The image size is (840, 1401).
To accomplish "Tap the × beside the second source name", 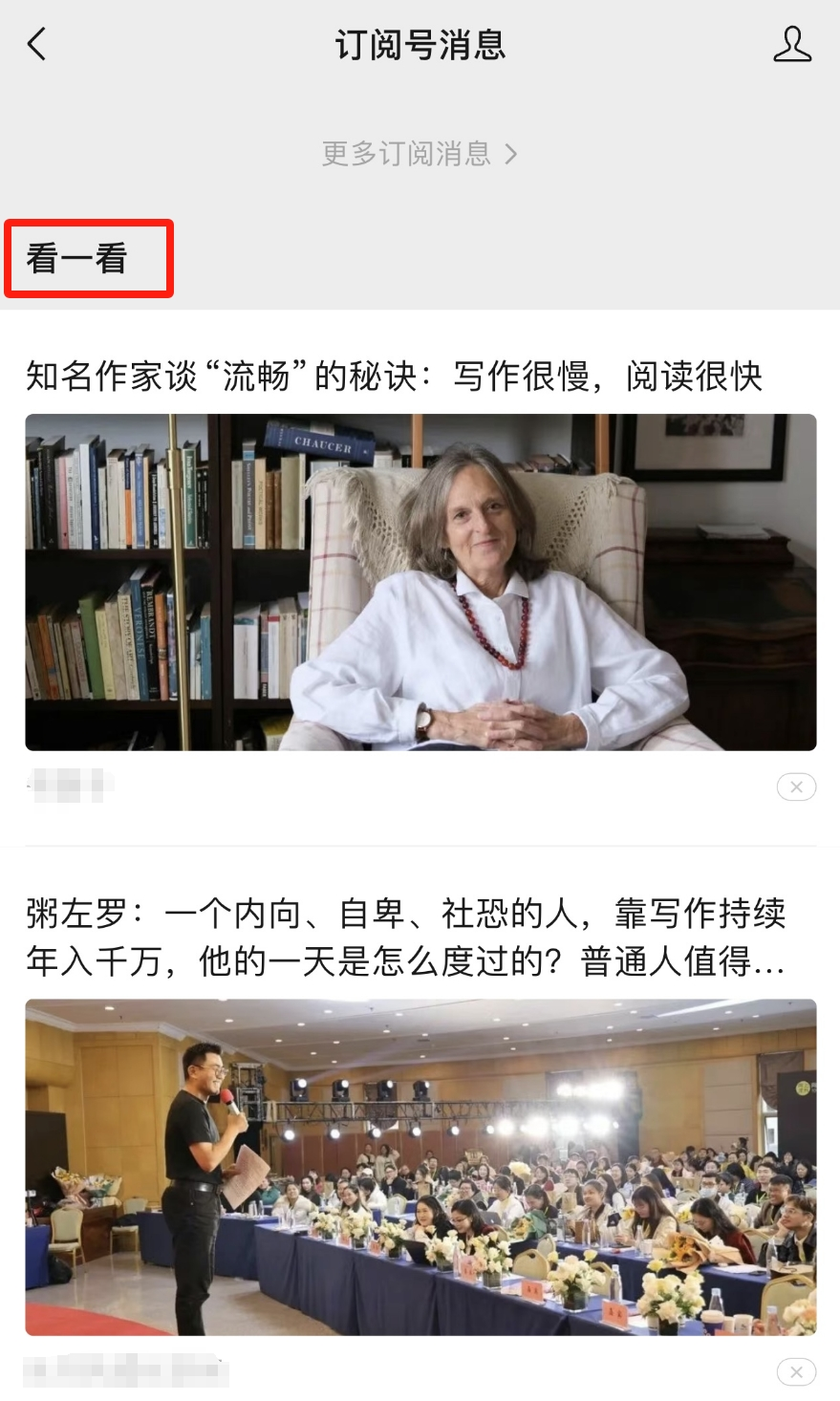I will point(796,1370).
